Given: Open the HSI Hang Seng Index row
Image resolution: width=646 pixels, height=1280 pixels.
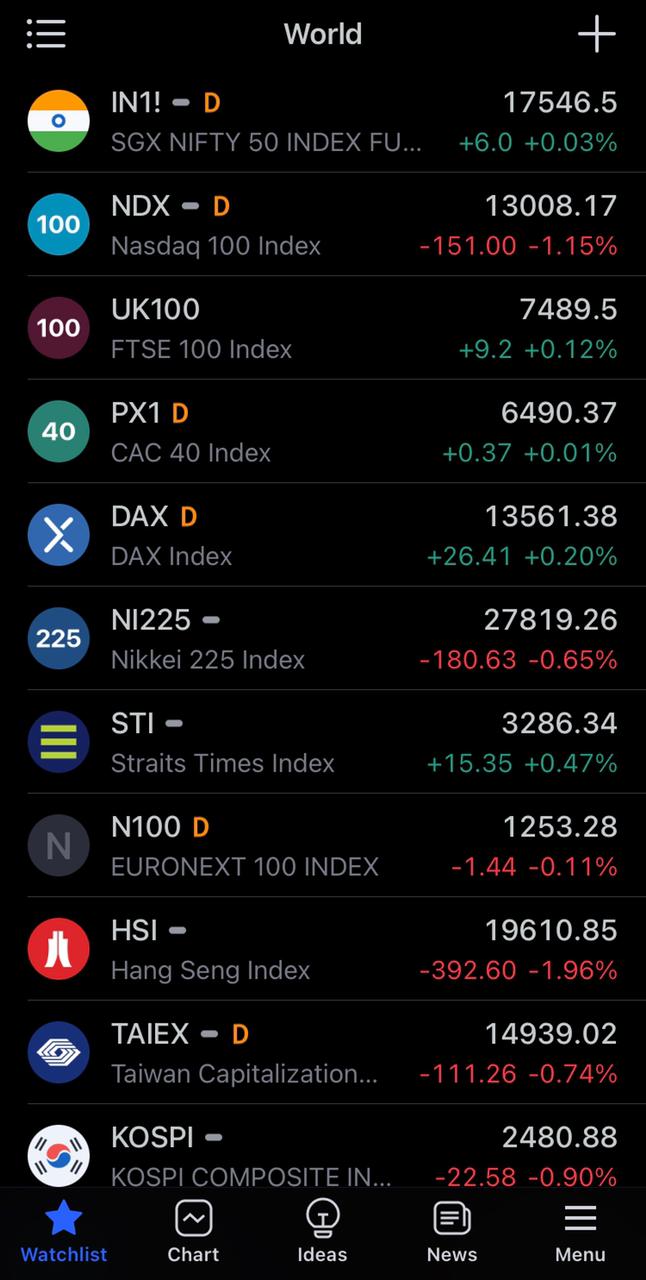Looking at the screenshot, I should (322, 949).
